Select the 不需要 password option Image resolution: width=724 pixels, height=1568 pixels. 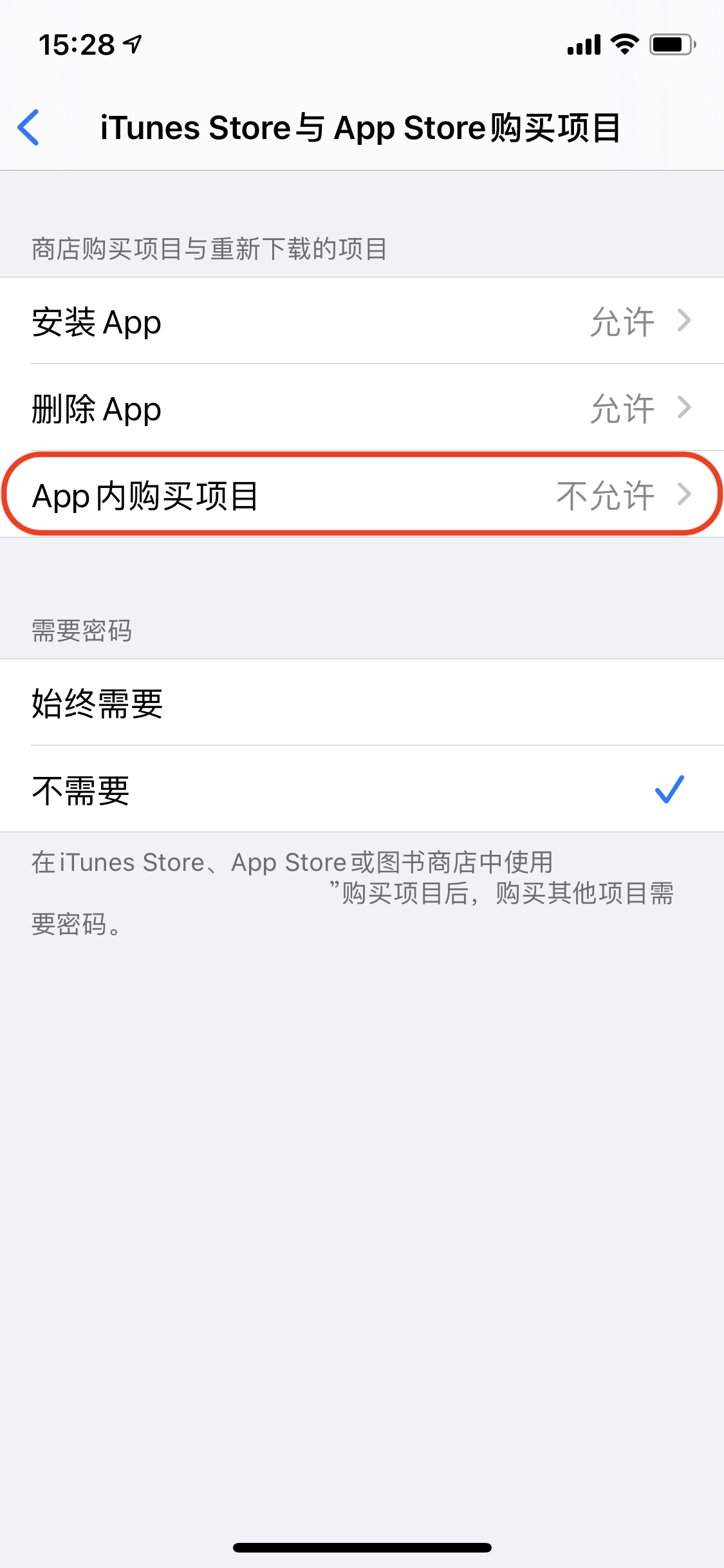coord(362,789)
